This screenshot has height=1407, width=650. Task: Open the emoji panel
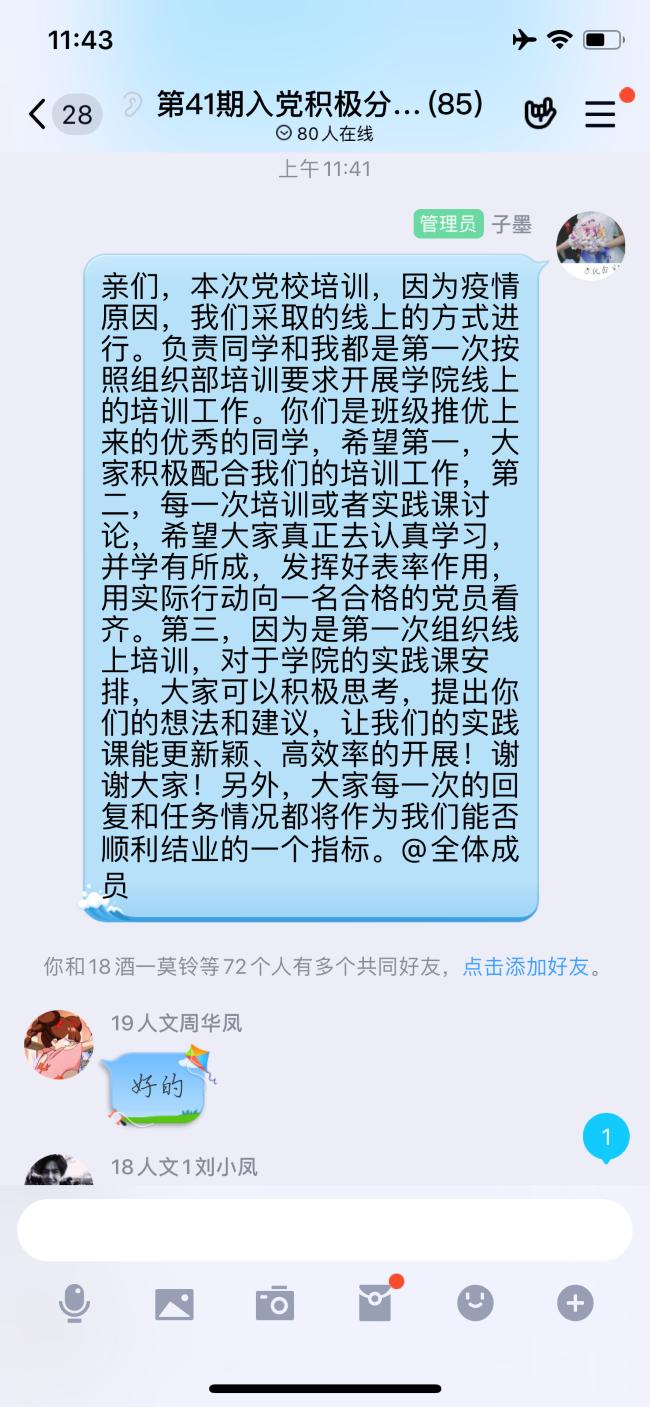475,1303
